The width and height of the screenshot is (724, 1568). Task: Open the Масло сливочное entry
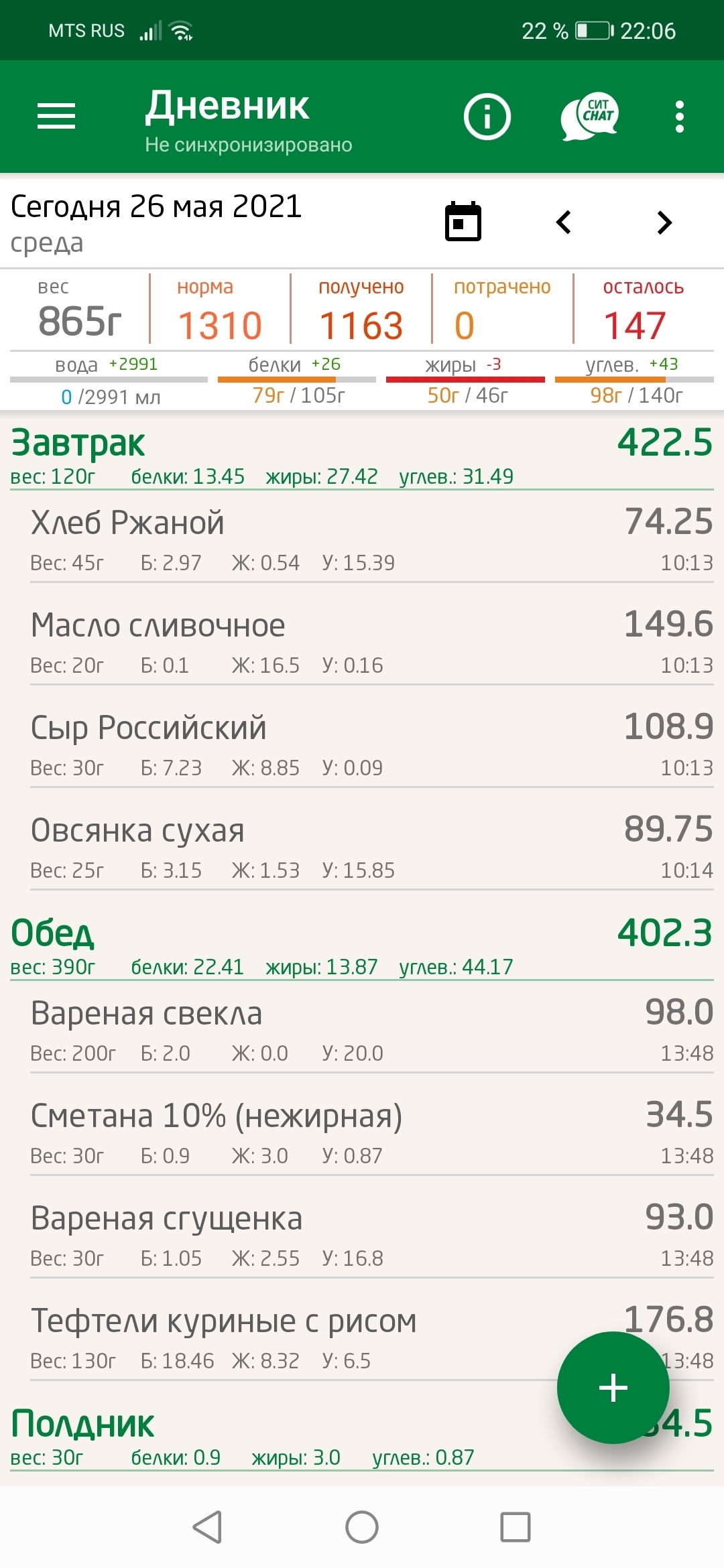pos(362,642)
